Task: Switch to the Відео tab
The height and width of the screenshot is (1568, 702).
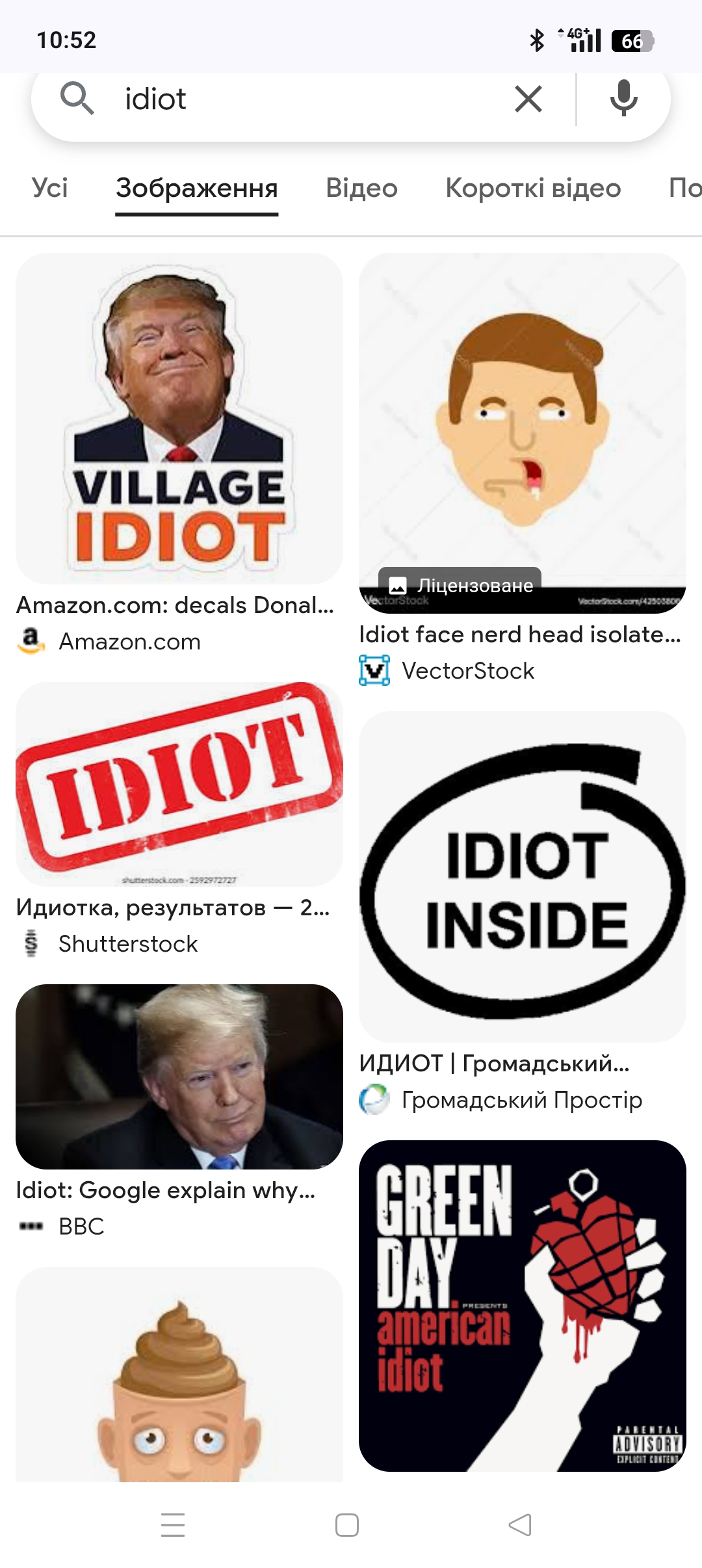Action: pos(361,188)
